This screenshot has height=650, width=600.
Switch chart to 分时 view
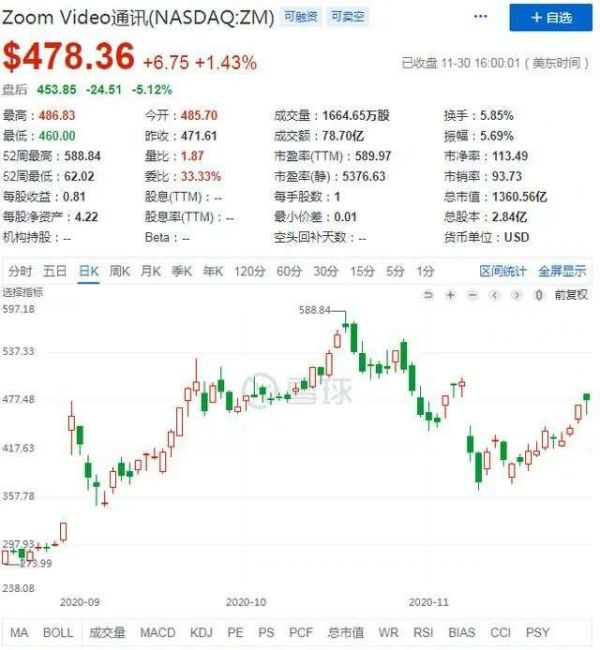[x=20, y=271]
